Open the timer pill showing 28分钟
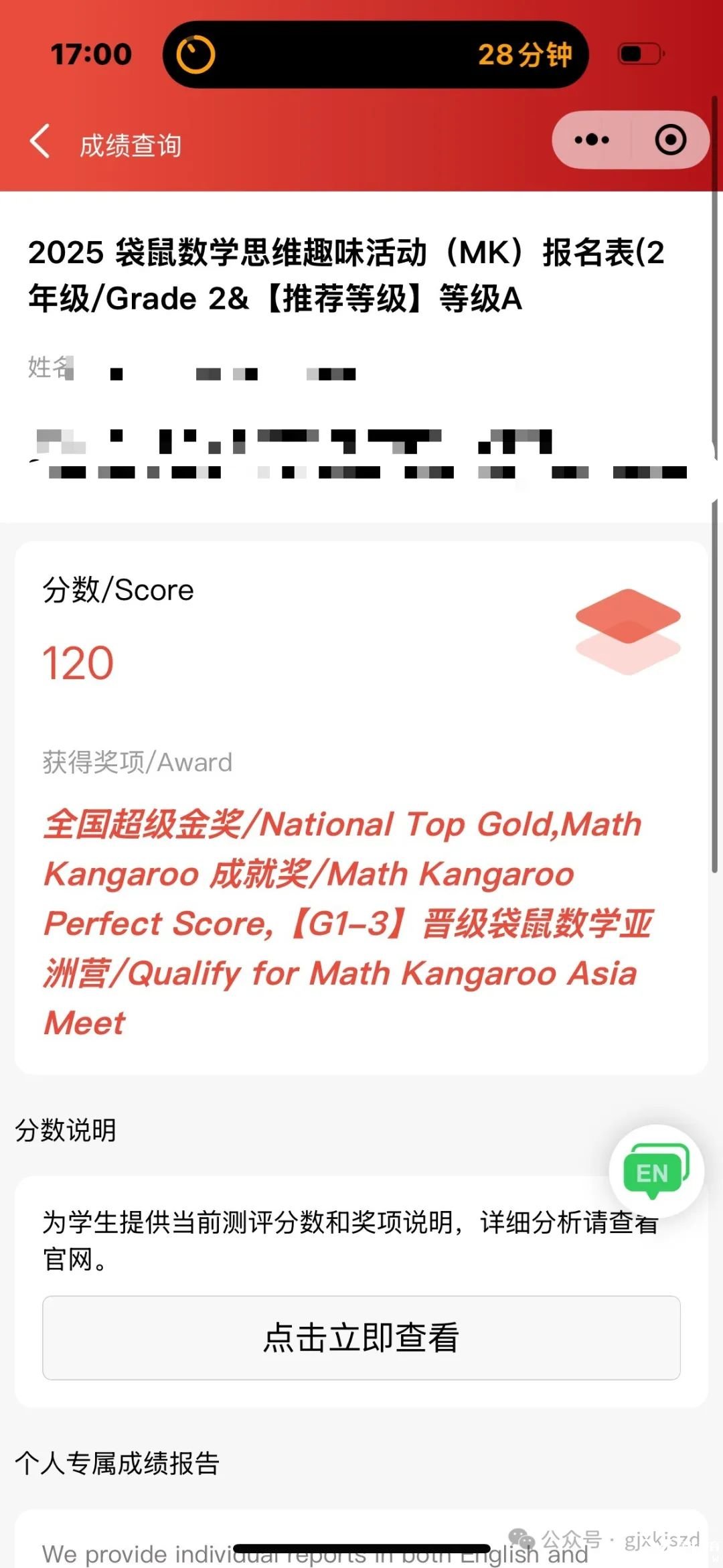Image resolution: width=723 pixels, height=1568 pixels. point(375,54)
